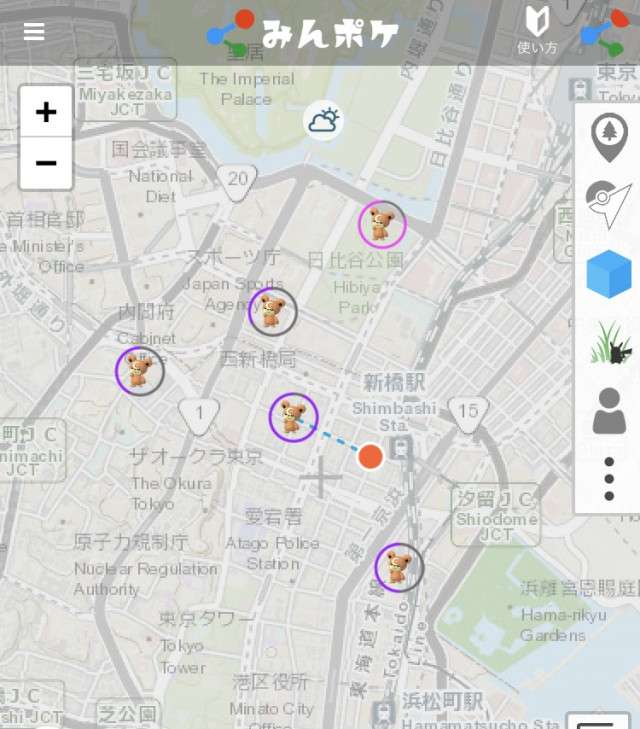640x729 pixels.
Task: Open the three-dot more options
Action: (x=608, y=479)
